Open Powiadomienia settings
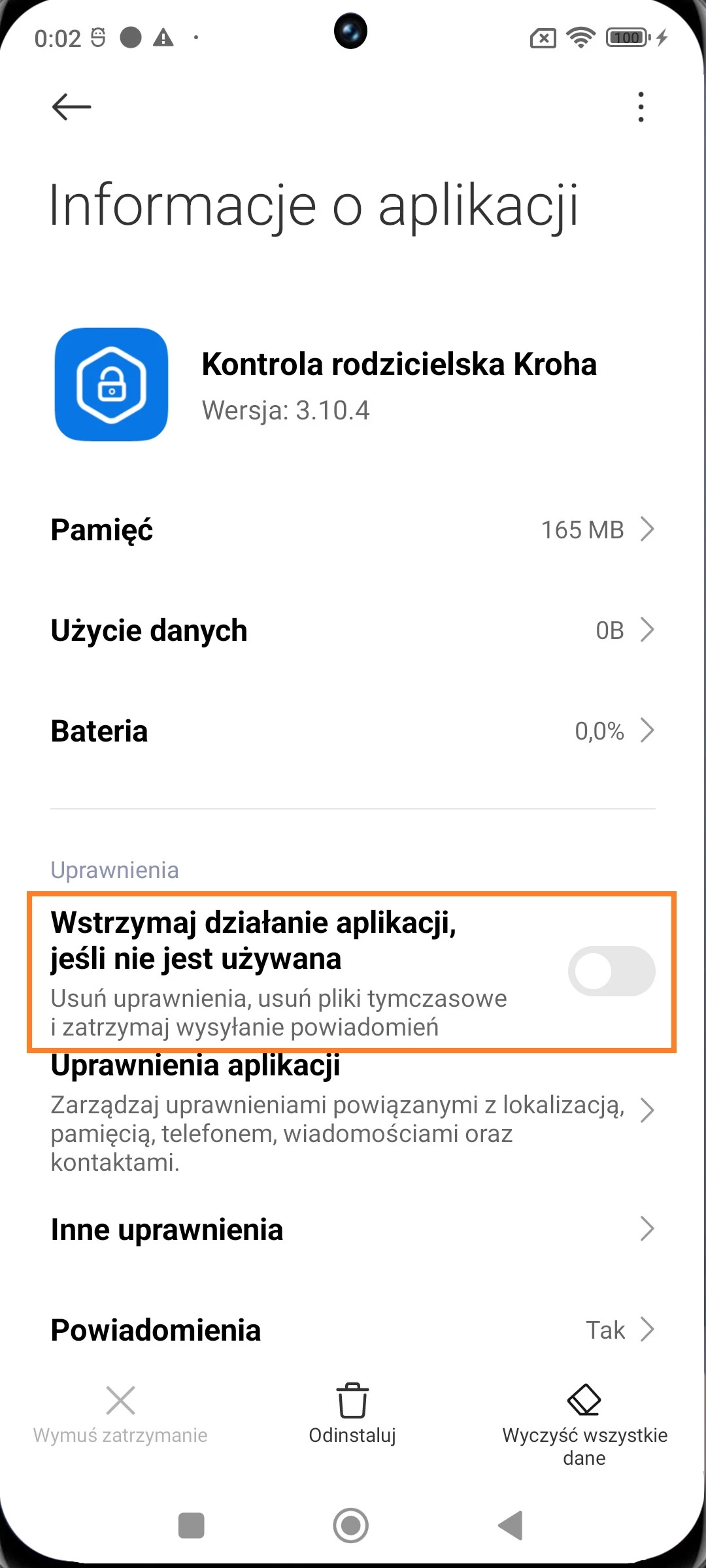Image resolution: width=706 pixels, height=1568 pixels. pos(353,1330)
